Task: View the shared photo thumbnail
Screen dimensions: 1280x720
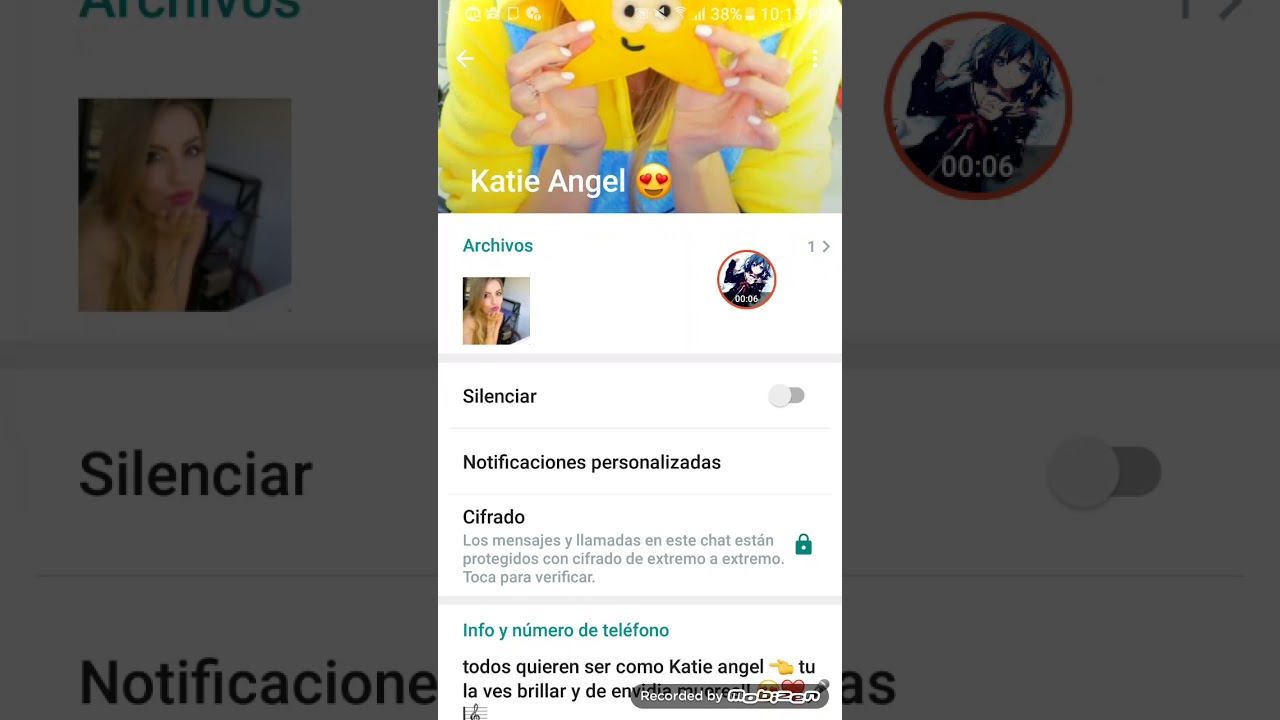Action: click(496, 311)
